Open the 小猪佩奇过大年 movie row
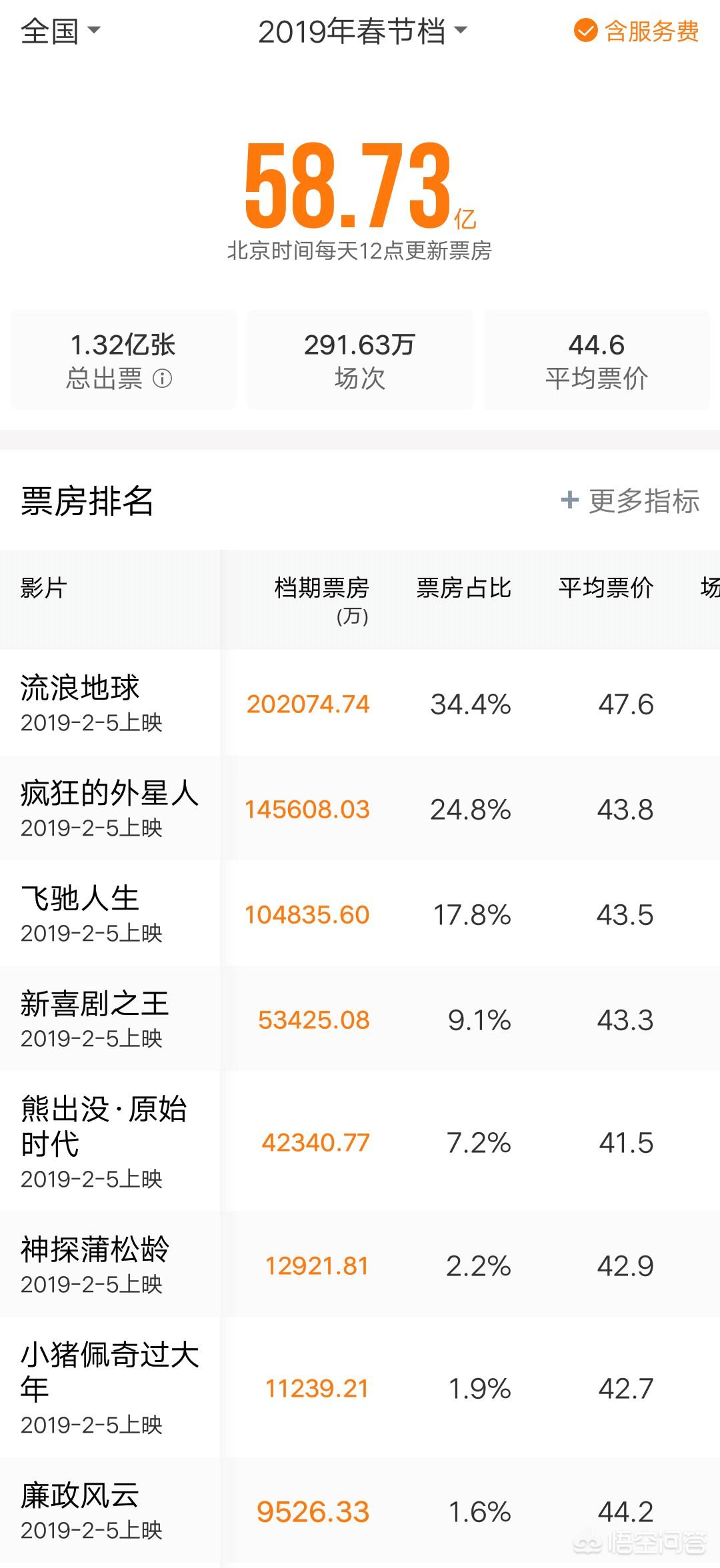720x1568 pixels. (360, 1387)
